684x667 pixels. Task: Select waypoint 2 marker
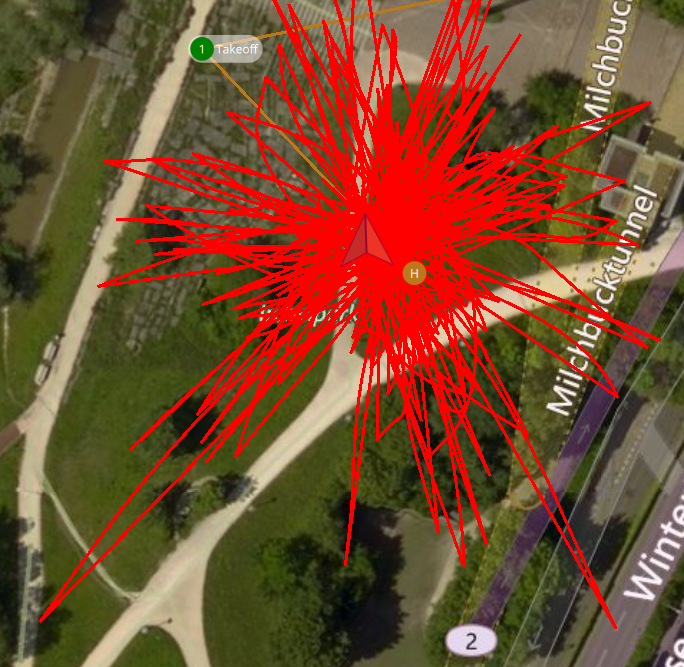[471, 641]
